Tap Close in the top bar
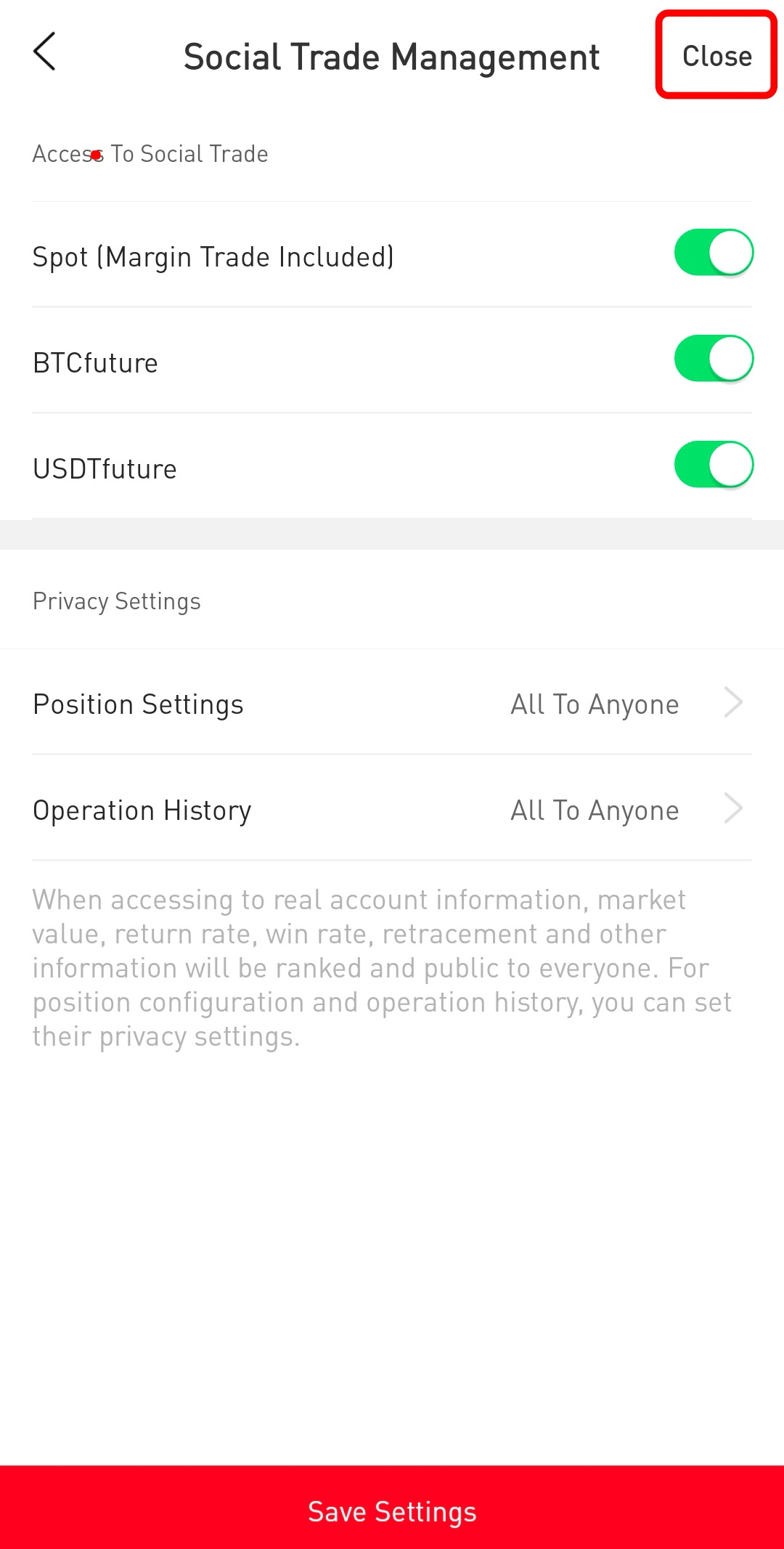Viewport: 784px width, 1549px height. pos(716,56)
